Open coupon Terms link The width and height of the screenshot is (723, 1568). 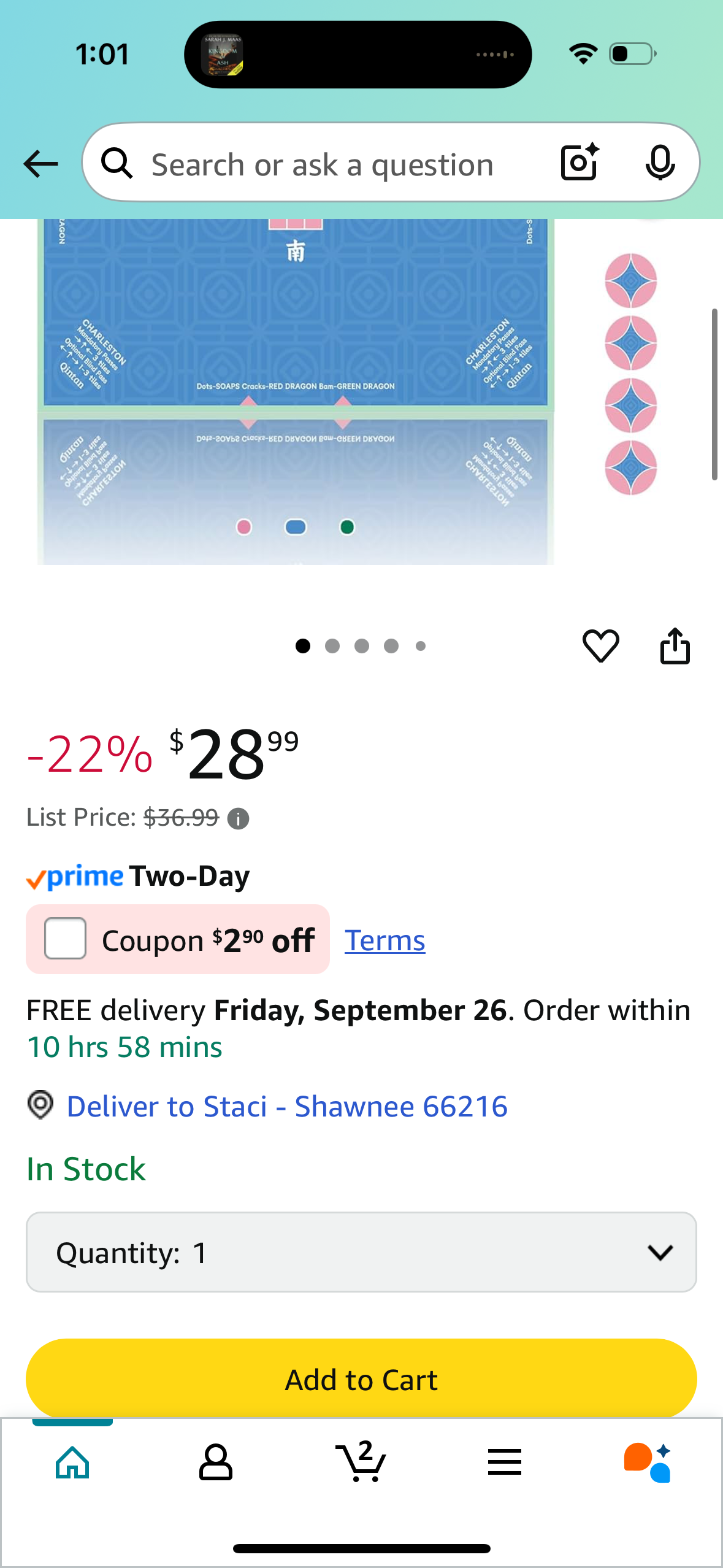coord(384,940)
